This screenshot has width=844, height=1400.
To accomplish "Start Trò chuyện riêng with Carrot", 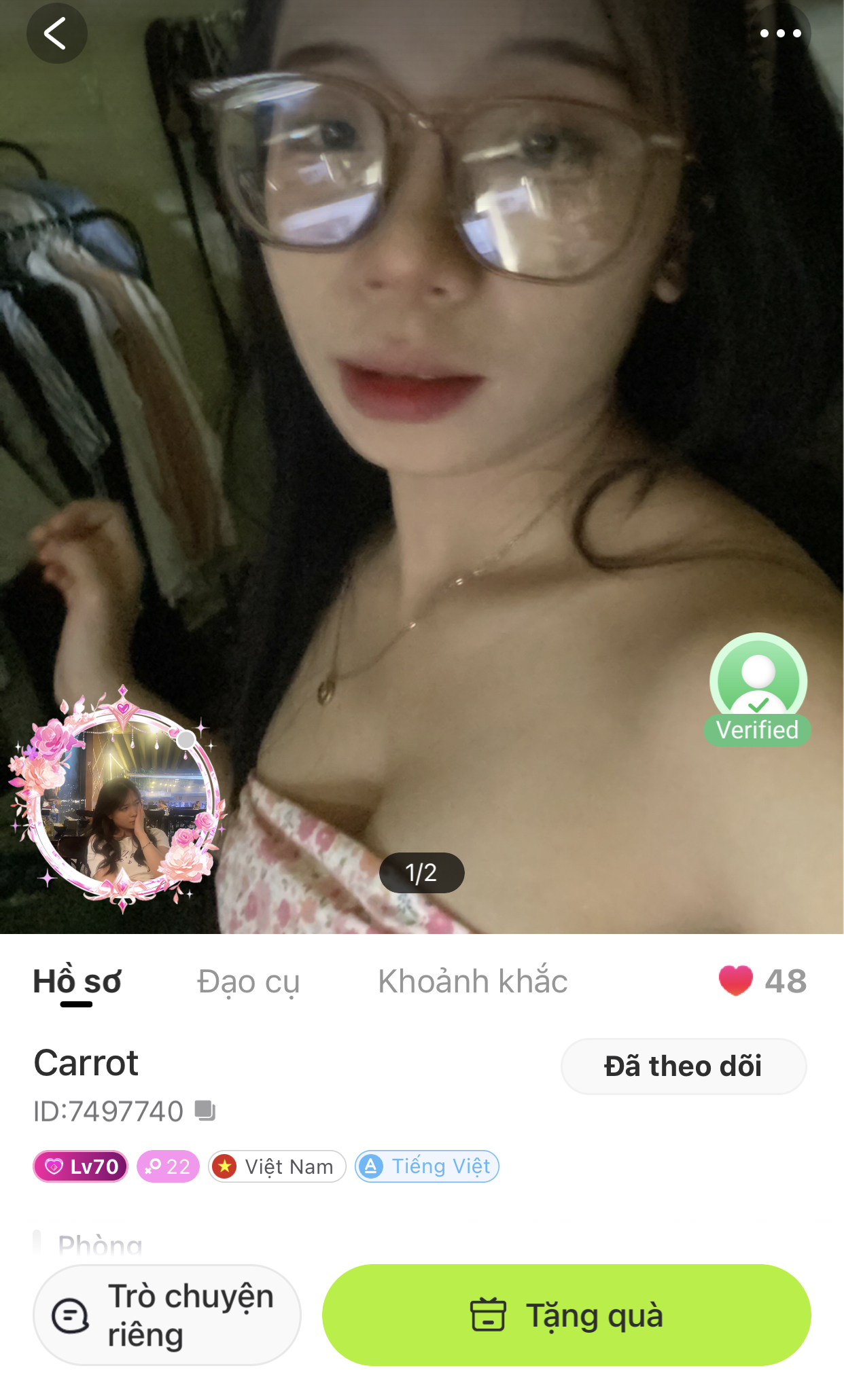I will pyautogui.click(x=167, y=1315).
